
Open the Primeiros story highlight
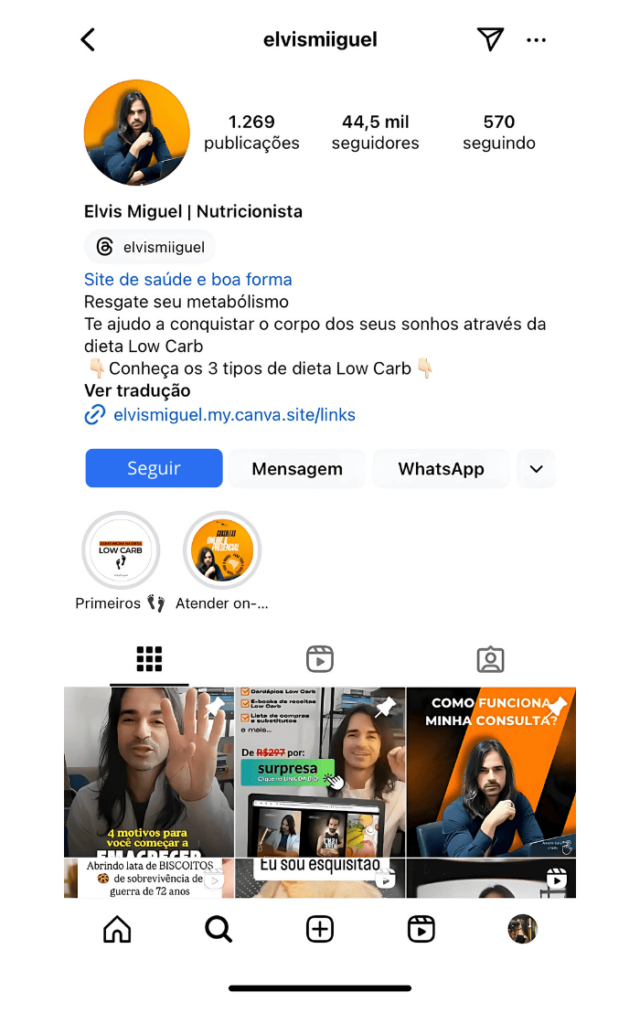pyautogui.click(x=121, y=551)
